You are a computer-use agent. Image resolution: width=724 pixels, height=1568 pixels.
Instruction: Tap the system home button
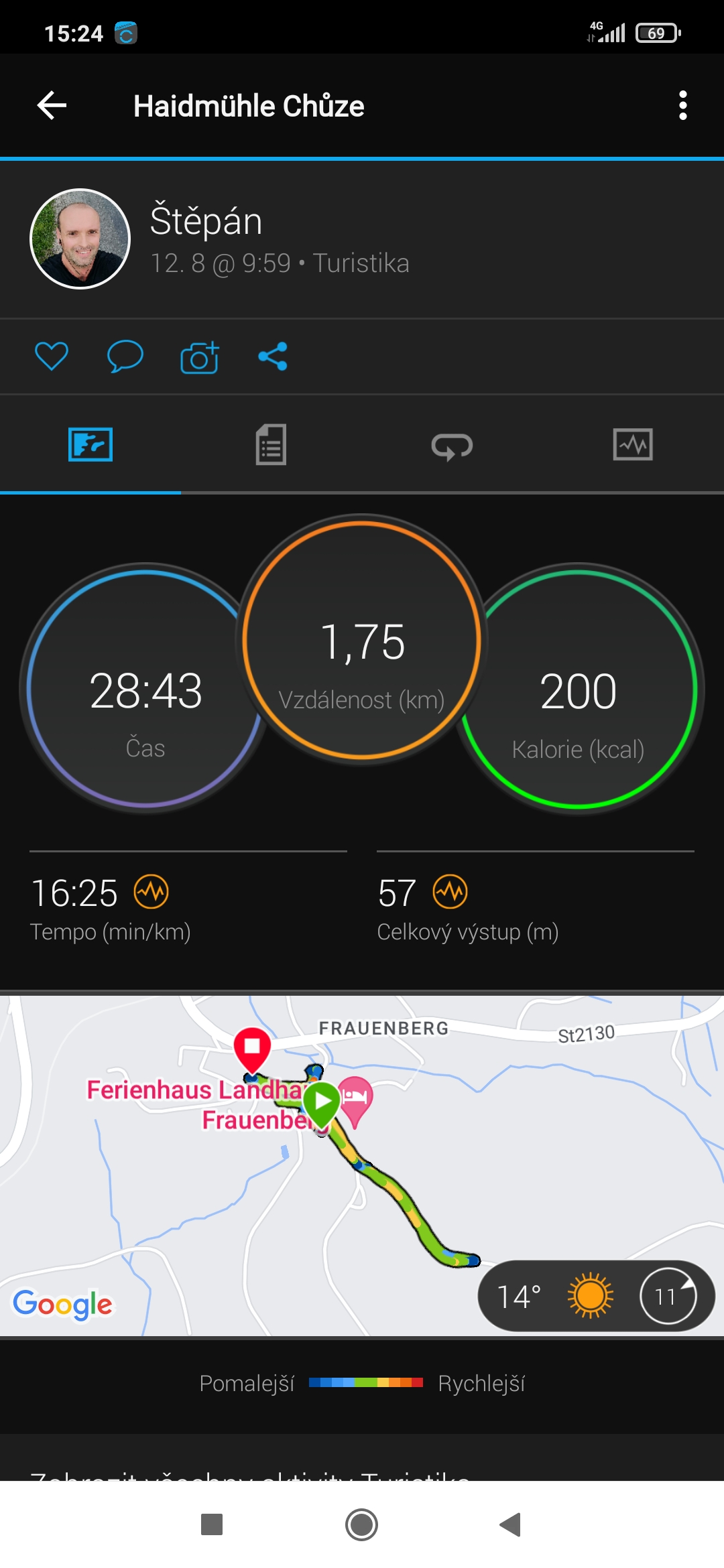coord(361,1524)
